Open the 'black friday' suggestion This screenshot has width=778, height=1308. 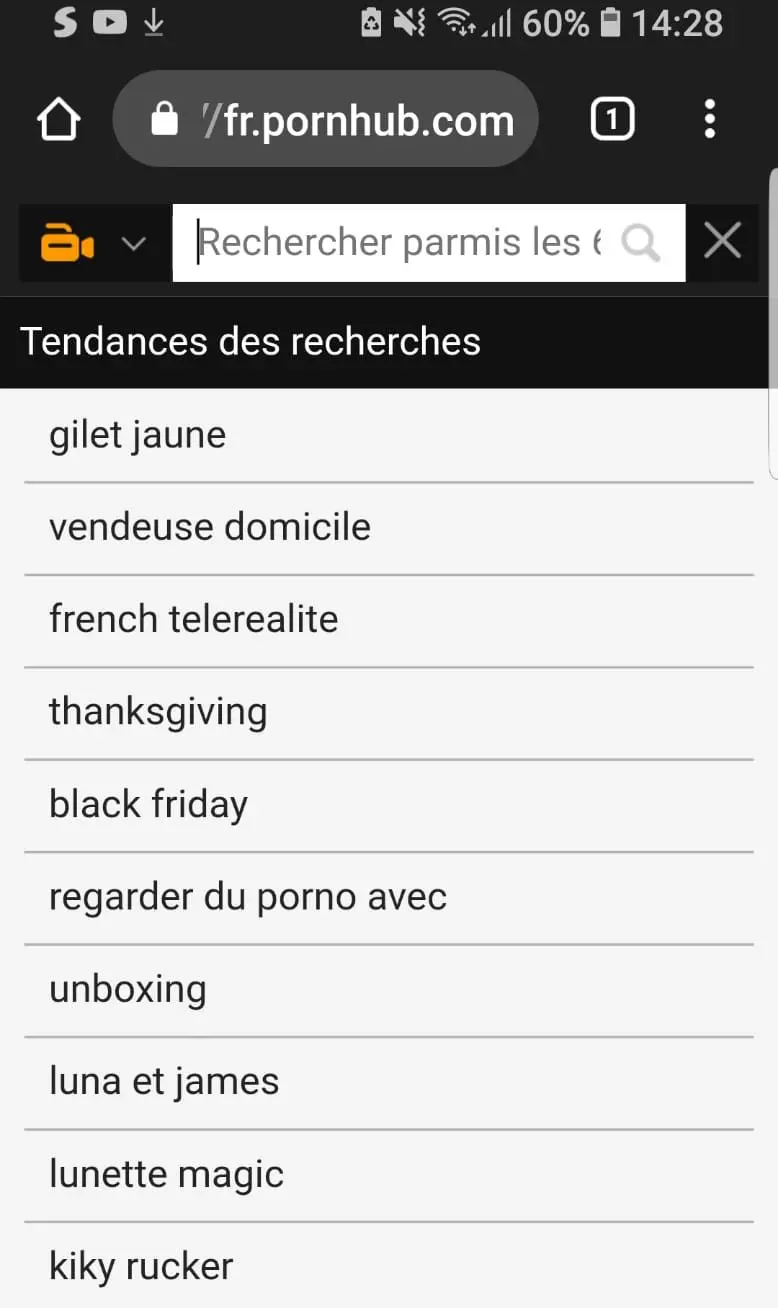coord(389,805)
